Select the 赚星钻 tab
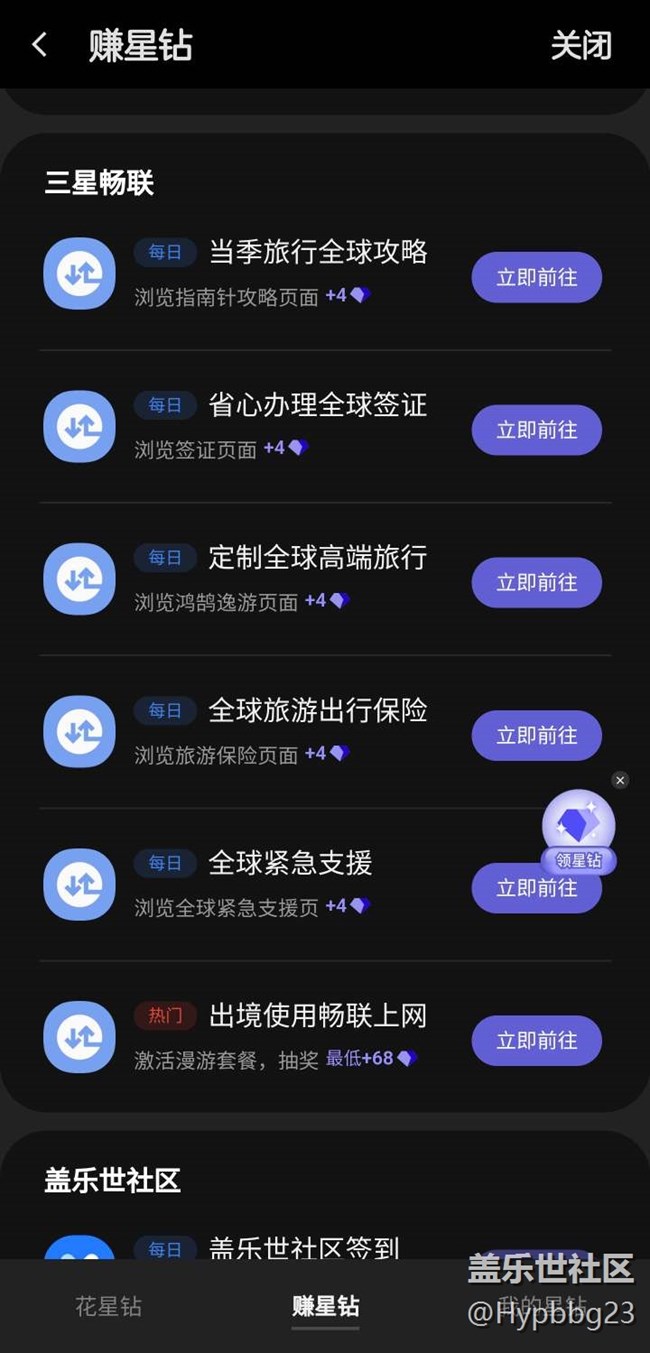Image resolution: width=650 pixels, height=1353 pixels. [x=325, y=1306]
